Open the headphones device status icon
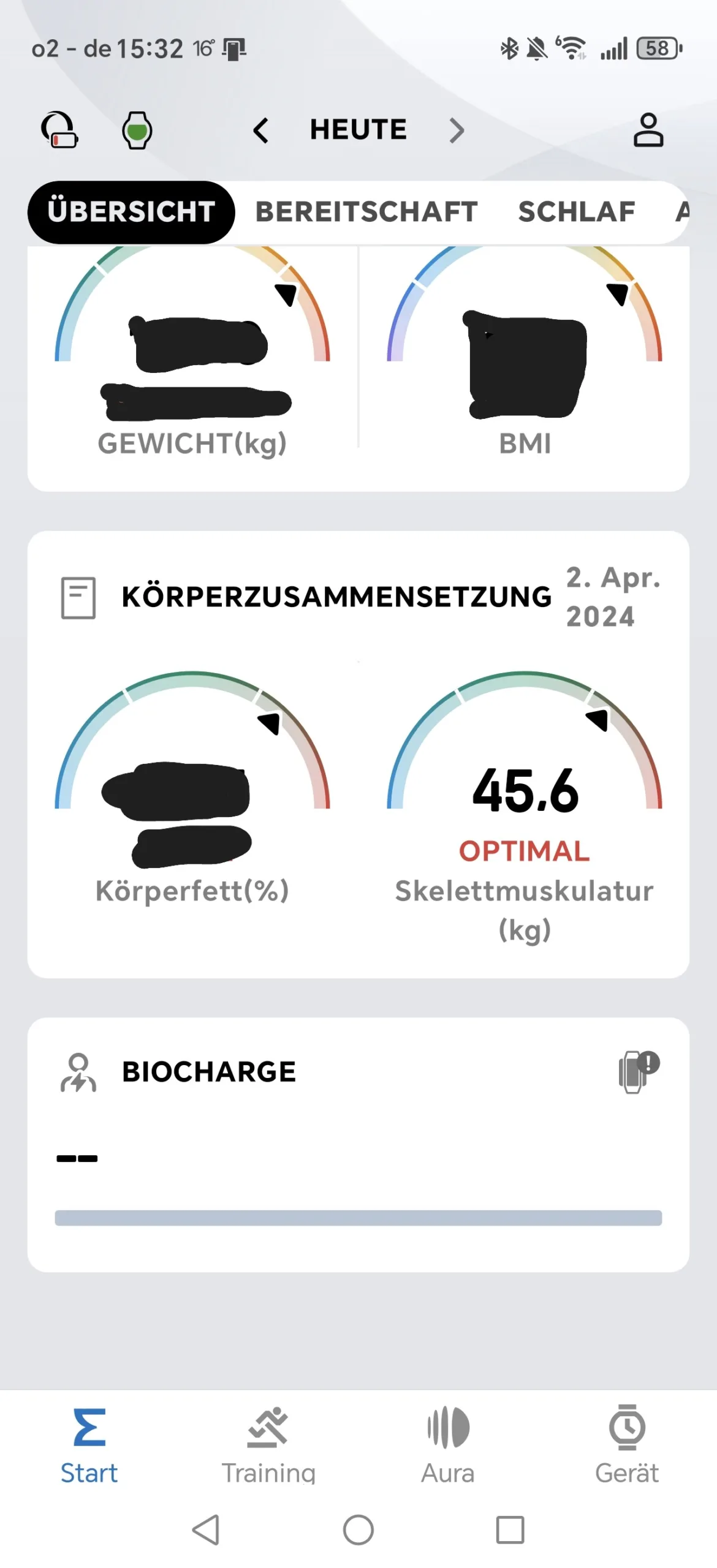The width and height of the screenshot is (717, 1568). coord(59,130)
